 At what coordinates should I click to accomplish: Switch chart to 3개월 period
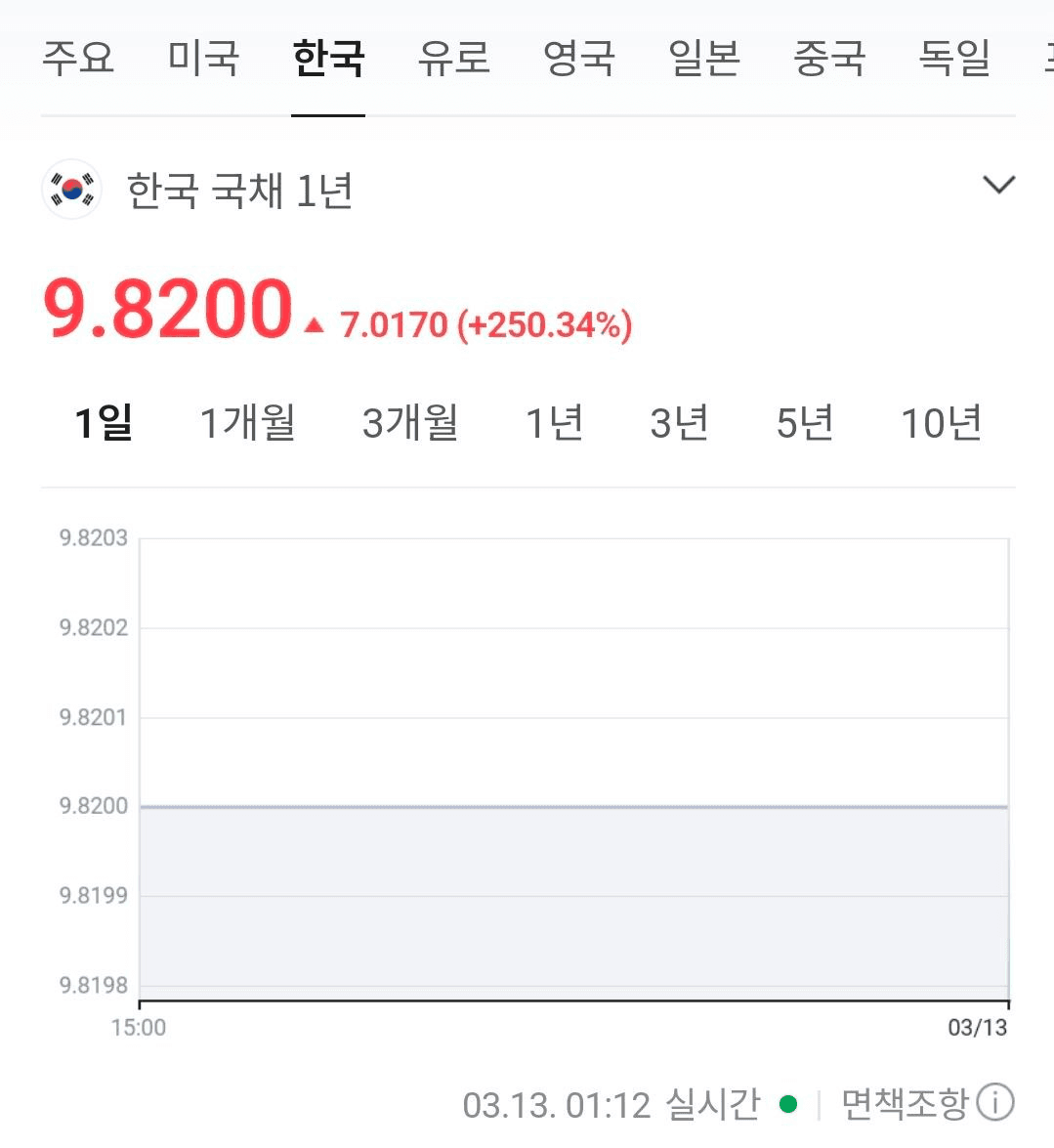410,423
